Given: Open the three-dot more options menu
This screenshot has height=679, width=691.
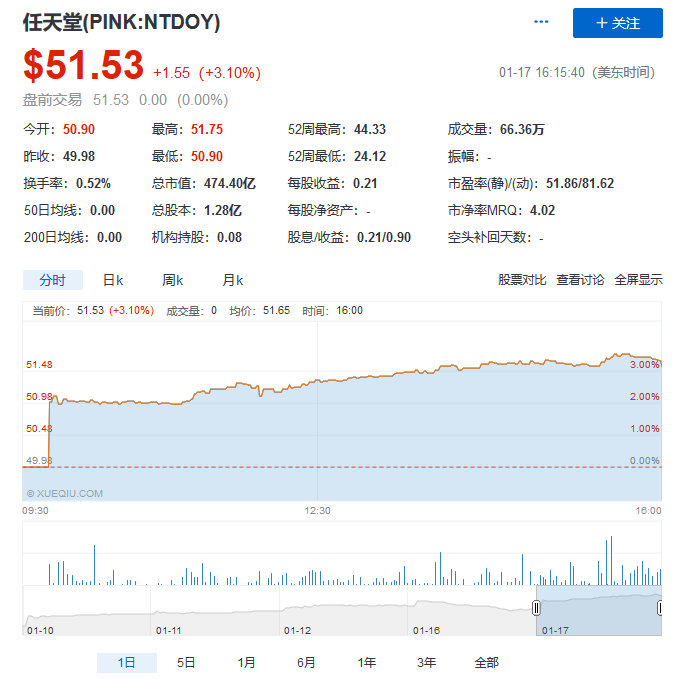Looking at the screenshot, I should pyautogui.click(x=541, y=22).
